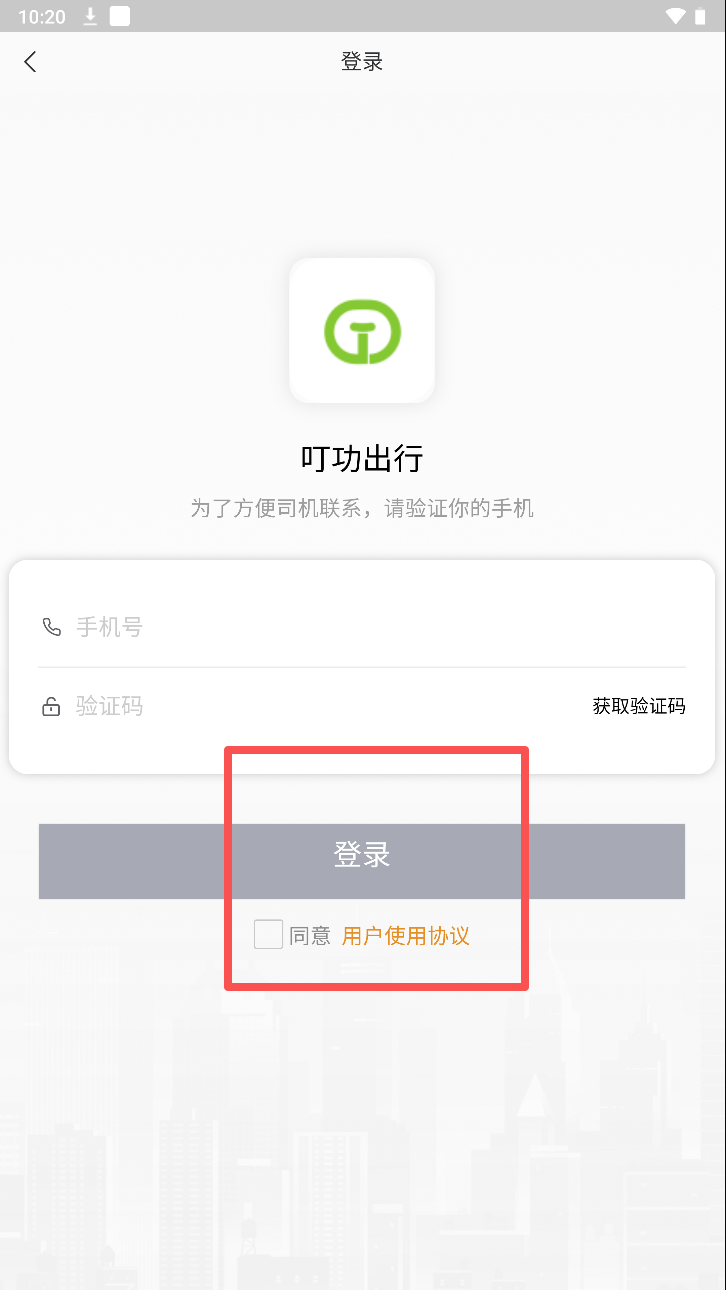Go back using the top-left arrow
Screen dimensions: 726x1290
[x=30, y=62]
